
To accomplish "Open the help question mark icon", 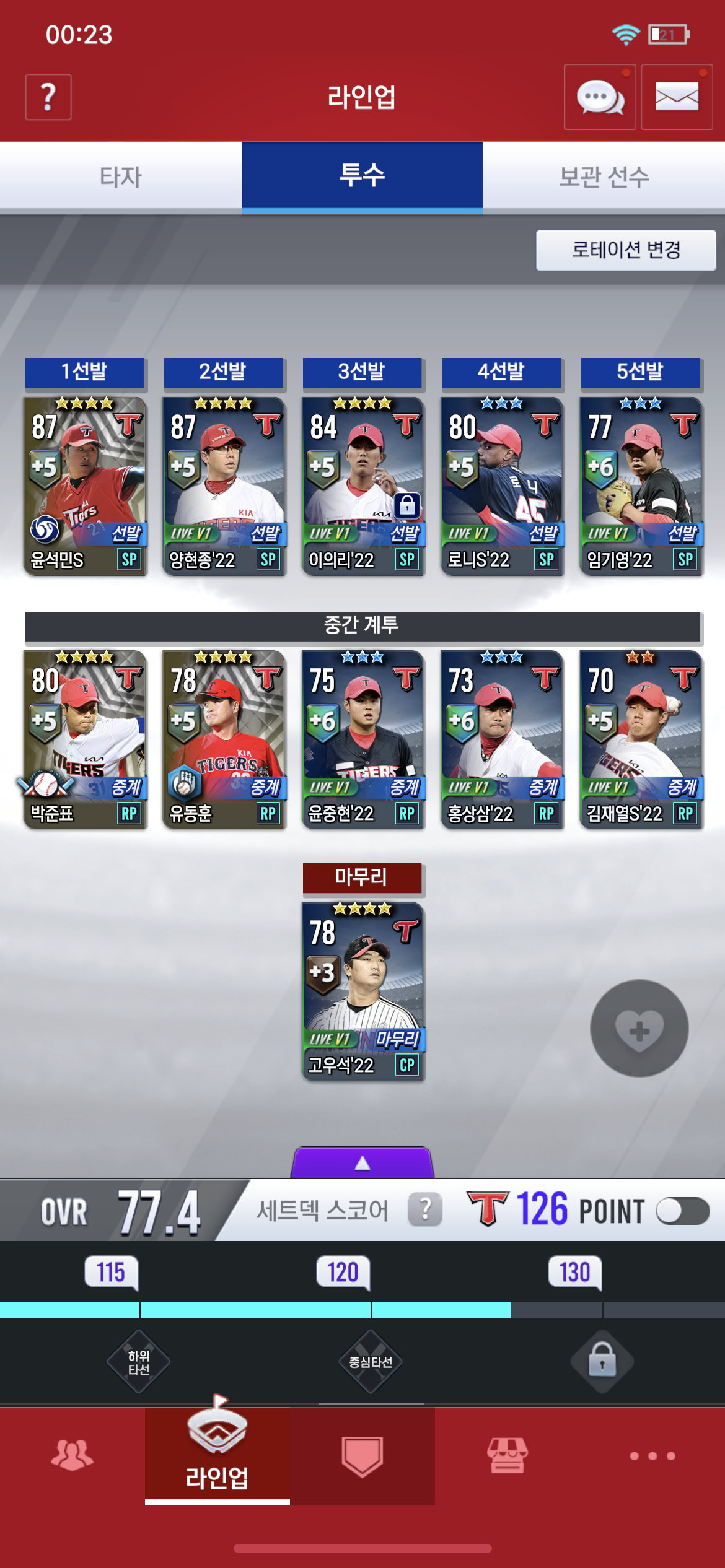I will pos(48,97).
